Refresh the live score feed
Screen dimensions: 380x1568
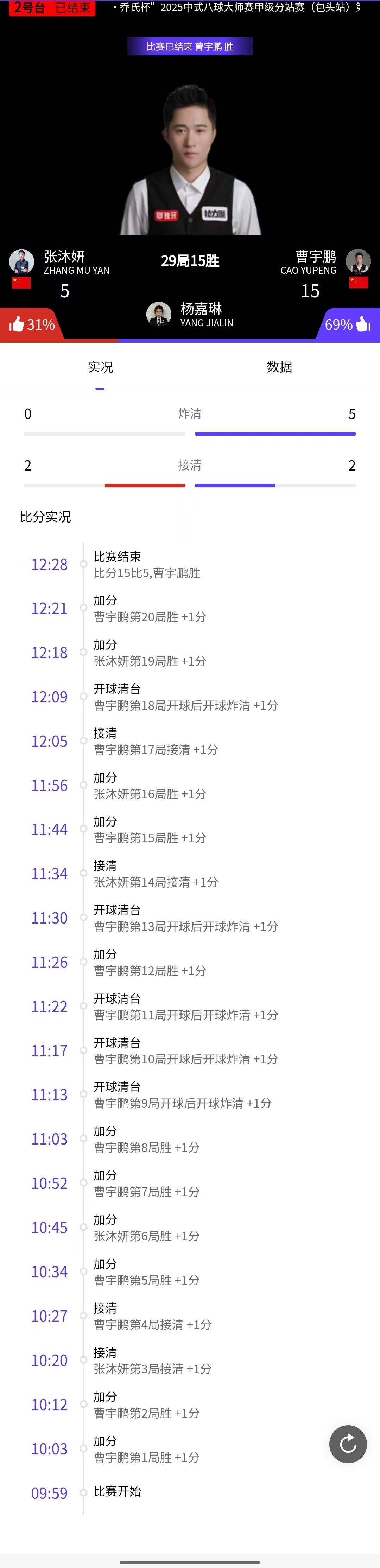point(348,1443)
